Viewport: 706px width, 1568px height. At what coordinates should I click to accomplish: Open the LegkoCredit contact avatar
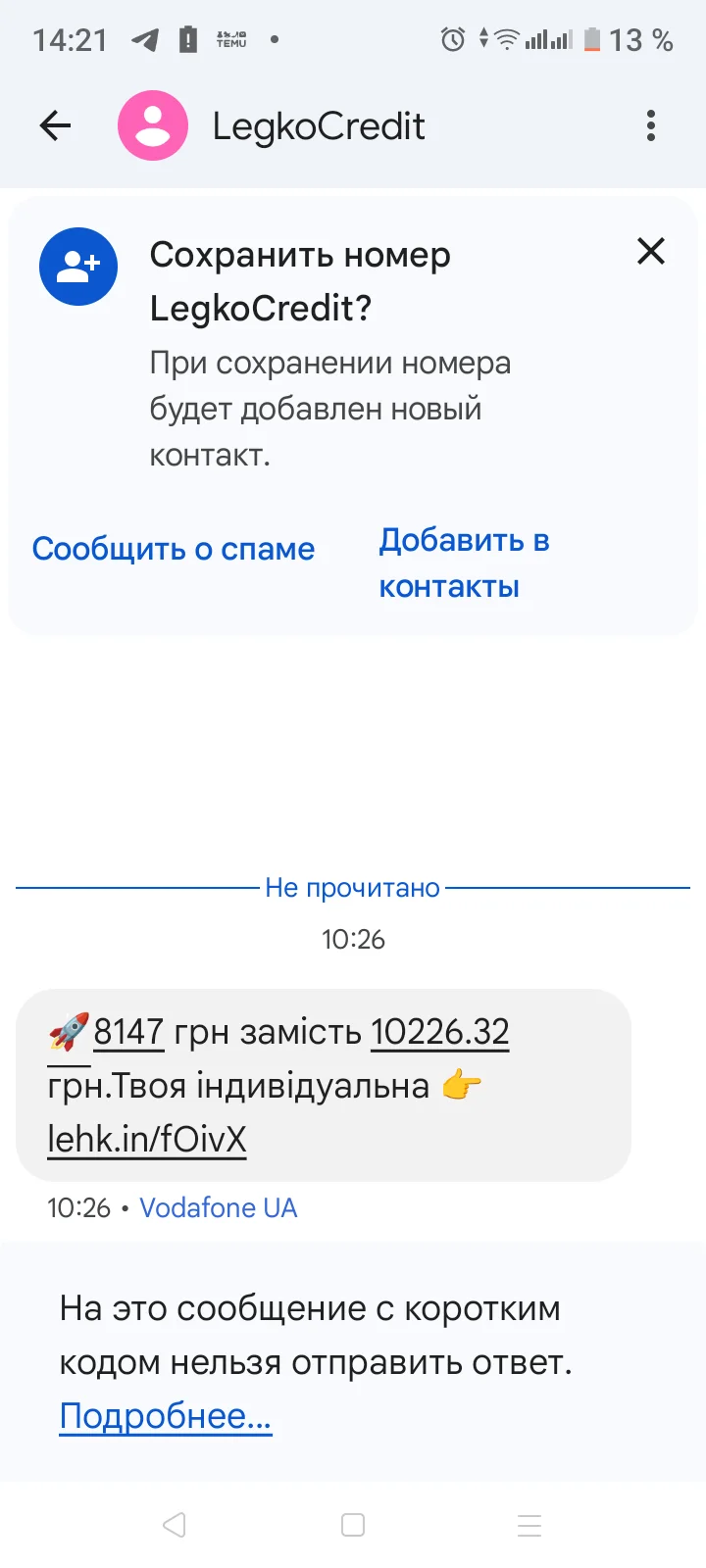[x=153, y=125]
